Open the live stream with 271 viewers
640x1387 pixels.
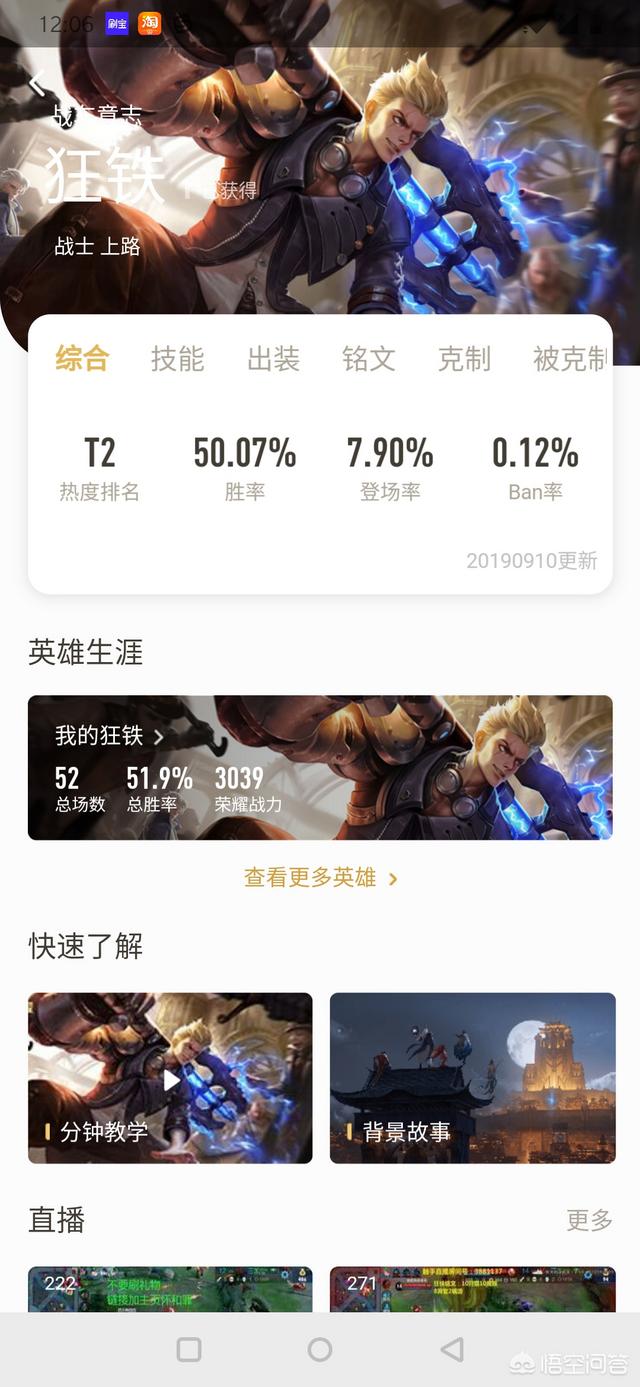point(473,1289)
